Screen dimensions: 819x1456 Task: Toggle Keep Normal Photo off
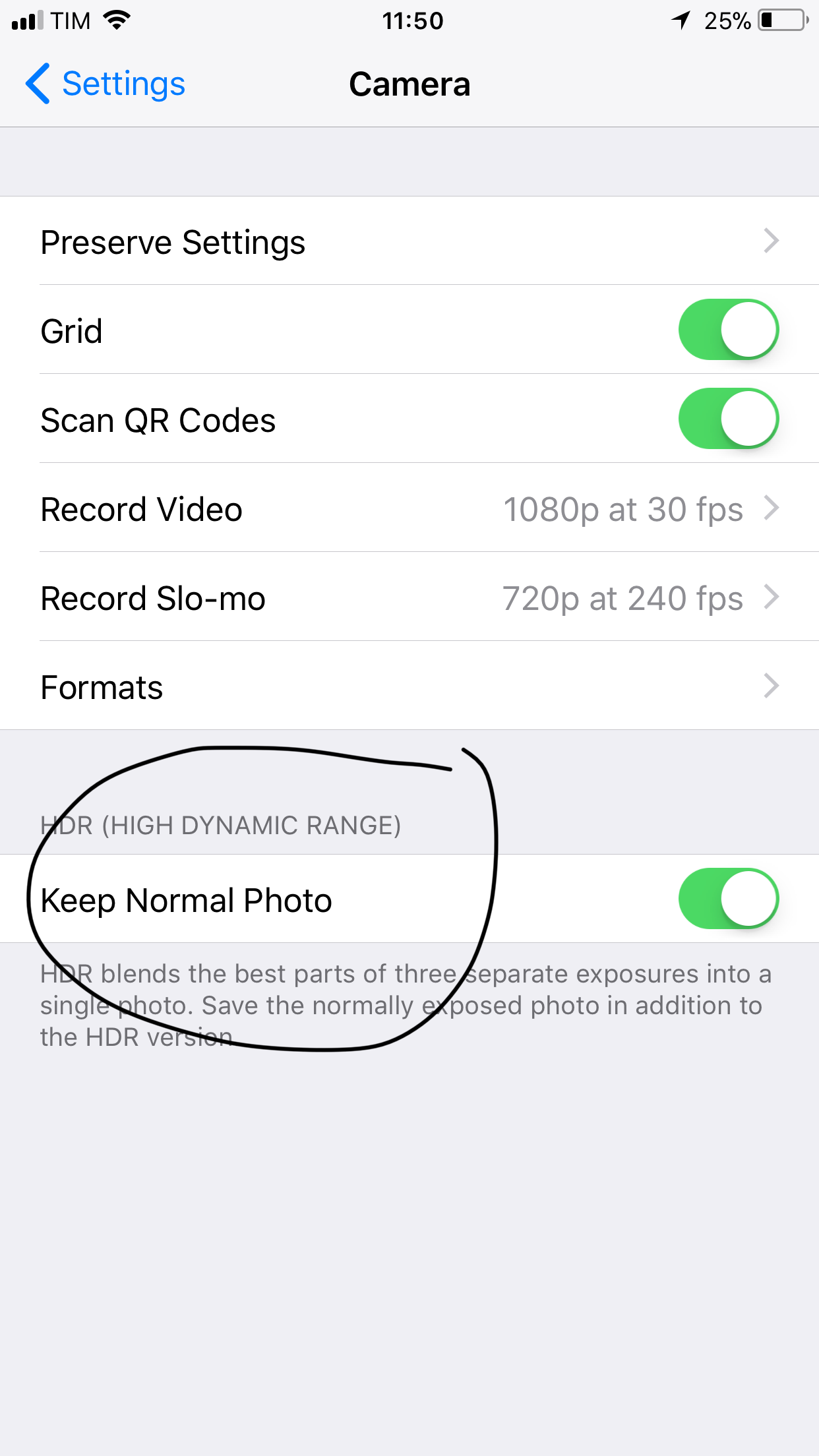coord(728,899)
